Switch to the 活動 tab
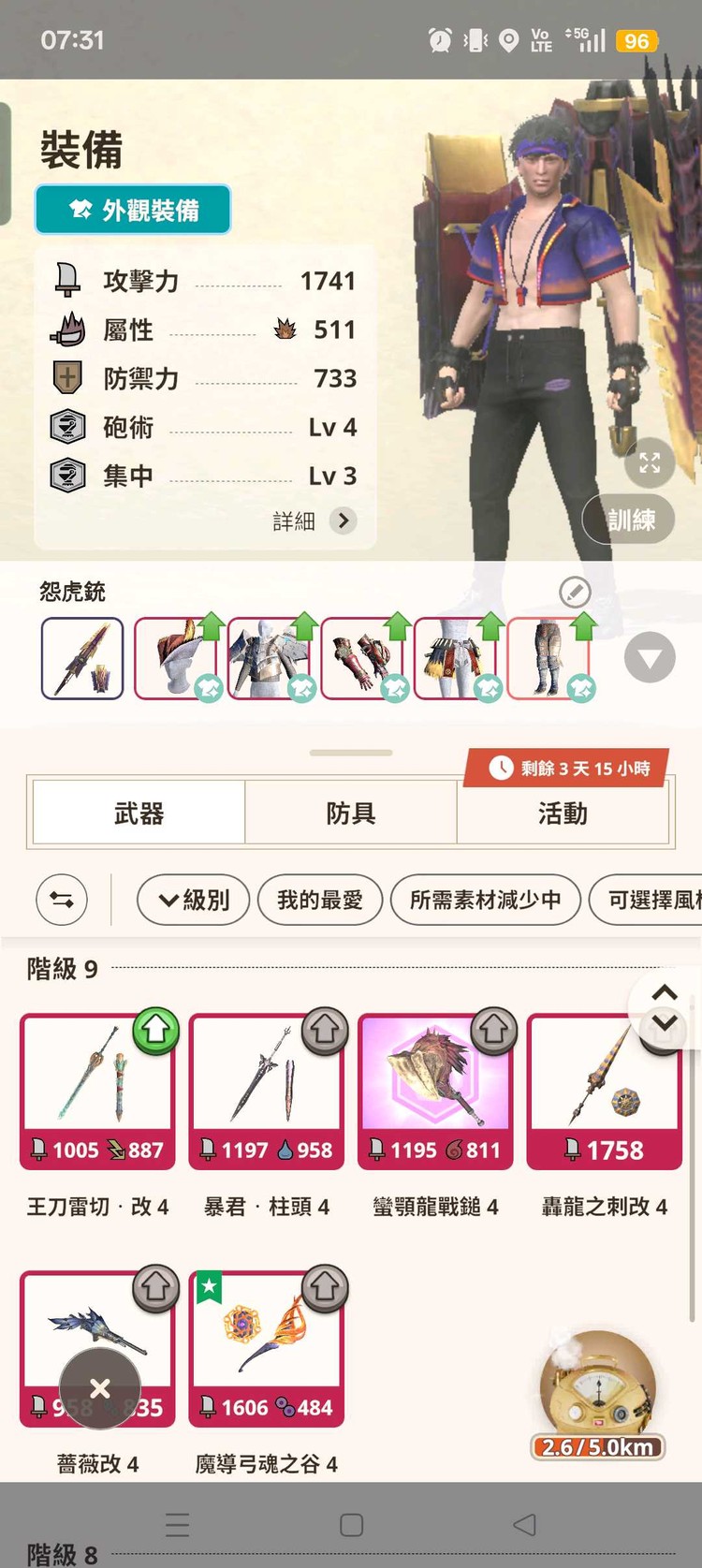The width and height of the screenshot is (702, 1568). (563, 813)
